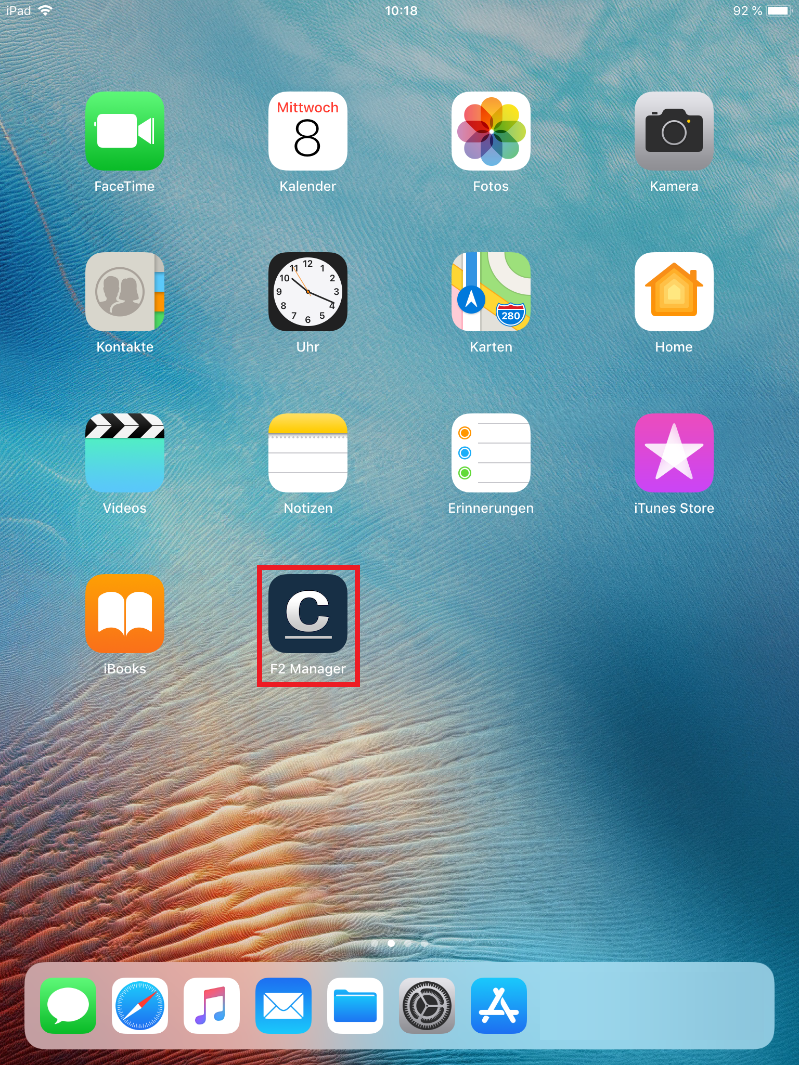
Task: Open the Uhr clock app
Action: (x=307, y=292)
